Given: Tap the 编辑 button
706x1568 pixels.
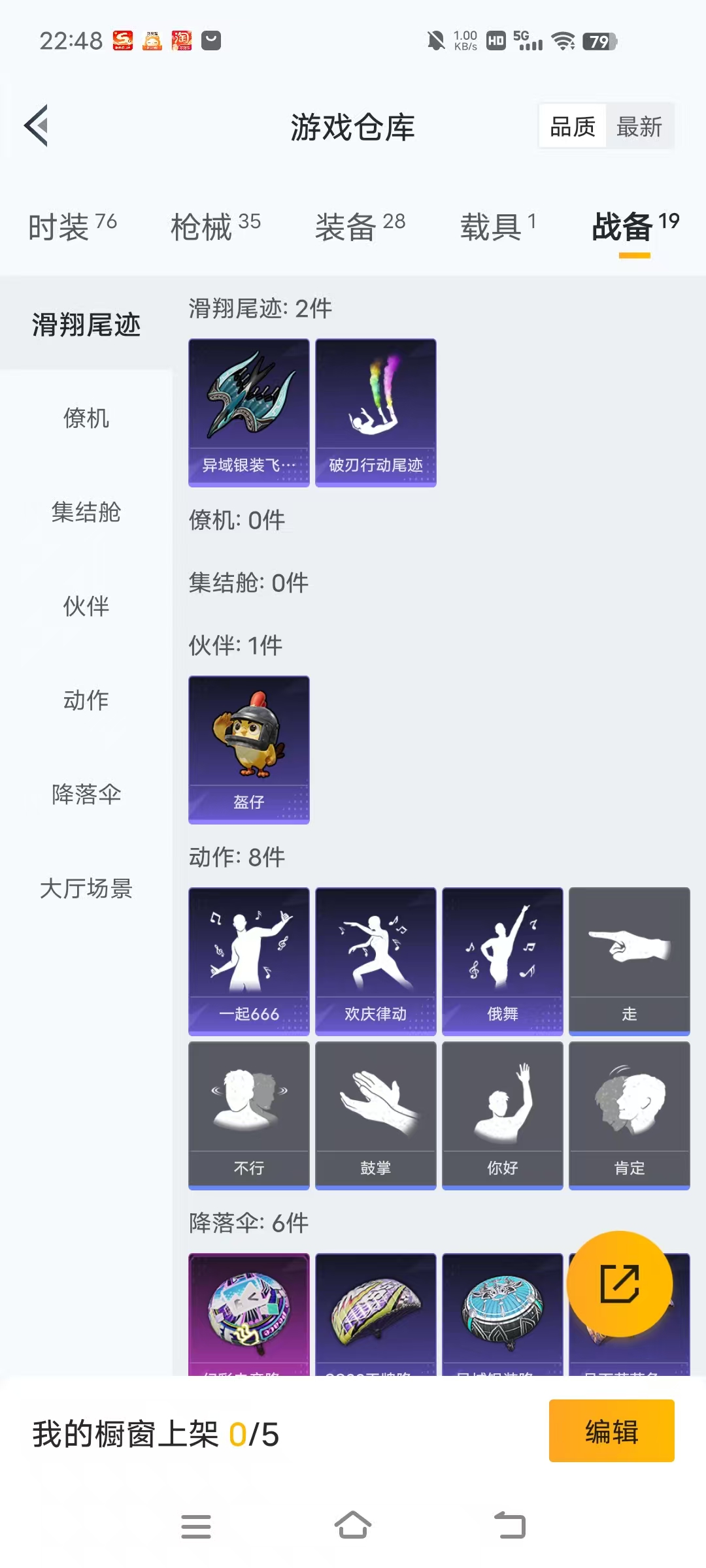Looking at the screenshot, I should click(x=611, y=1431).
